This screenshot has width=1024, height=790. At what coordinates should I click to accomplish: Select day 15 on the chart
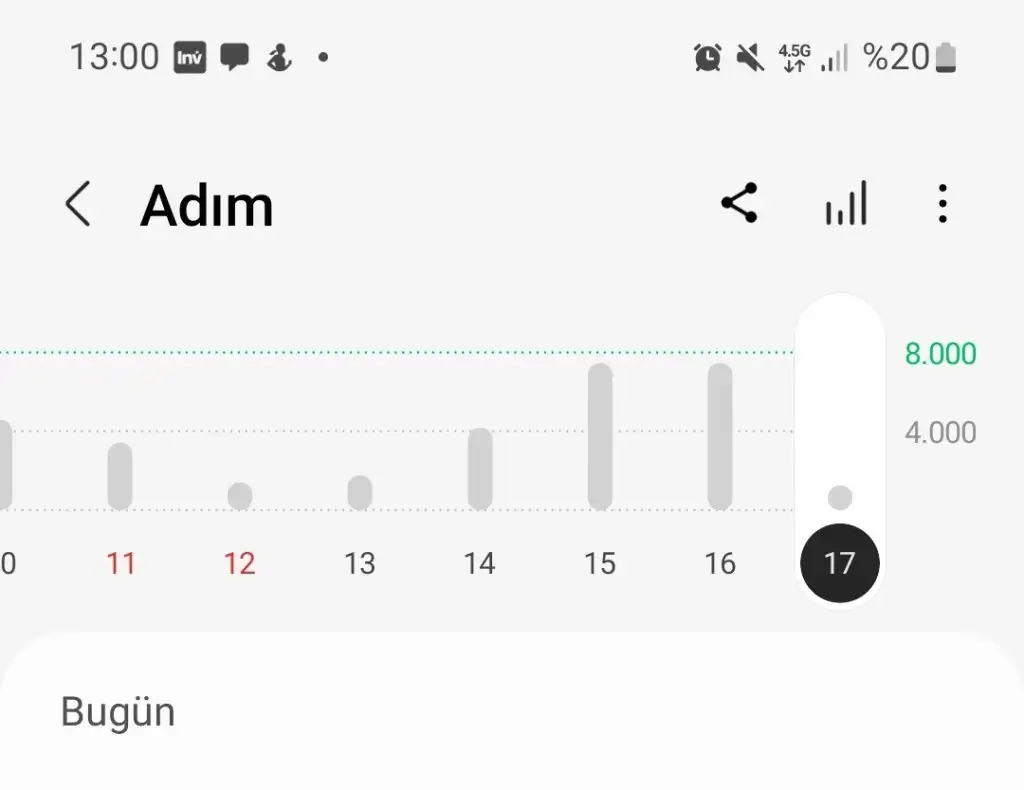point(600,563)
